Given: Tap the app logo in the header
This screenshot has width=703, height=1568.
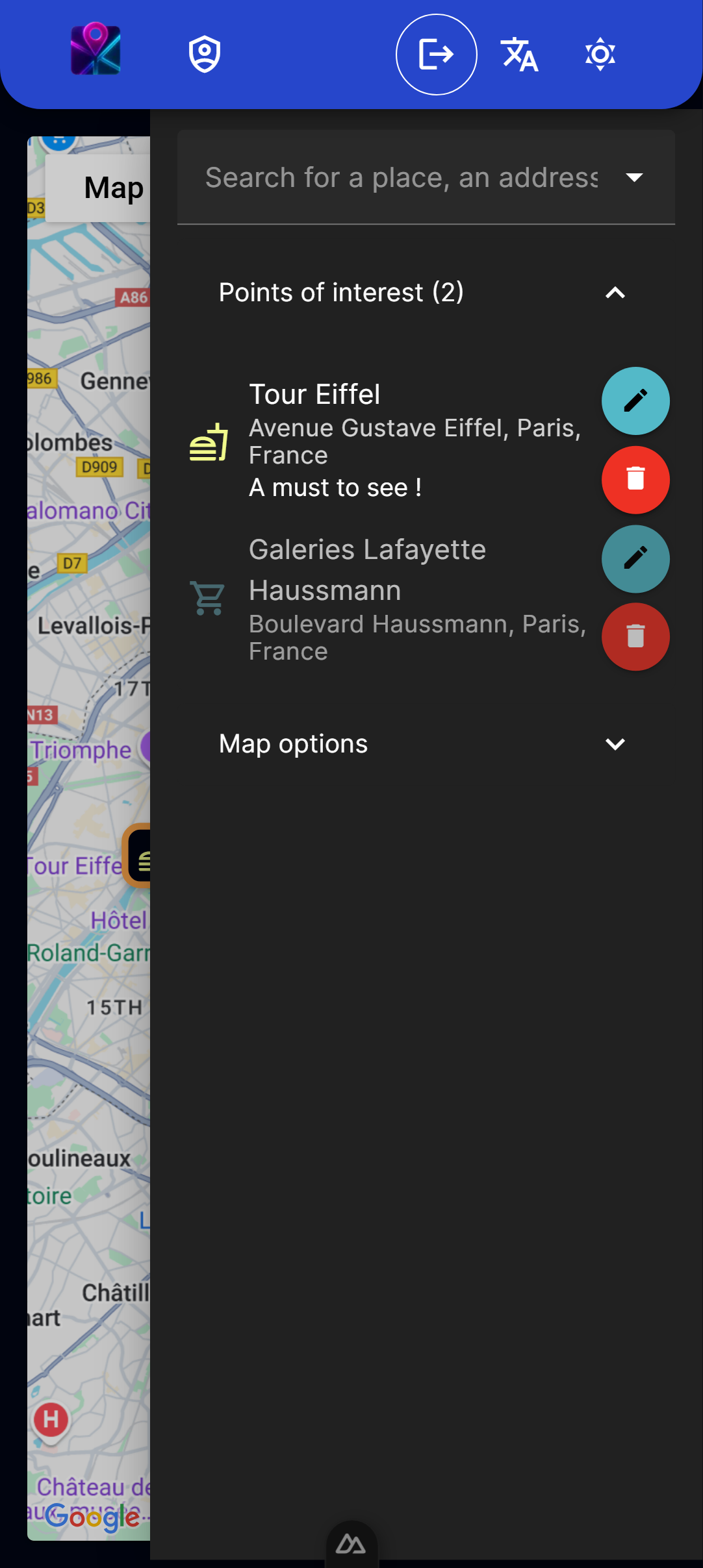Looking at the screenshot, I should coord(96,50).
